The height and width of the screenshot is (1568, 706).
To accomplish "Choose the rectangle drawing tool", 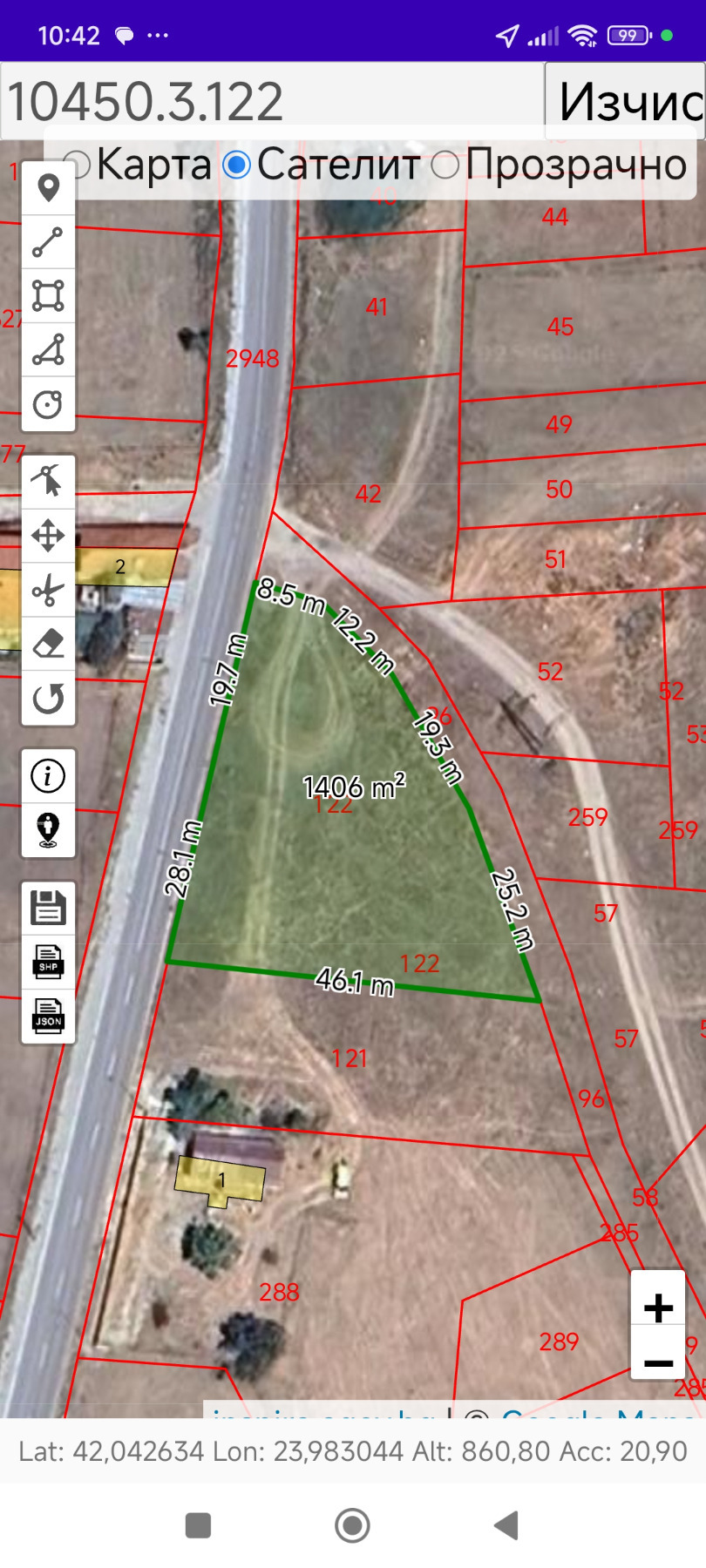I will pos(48,295).
